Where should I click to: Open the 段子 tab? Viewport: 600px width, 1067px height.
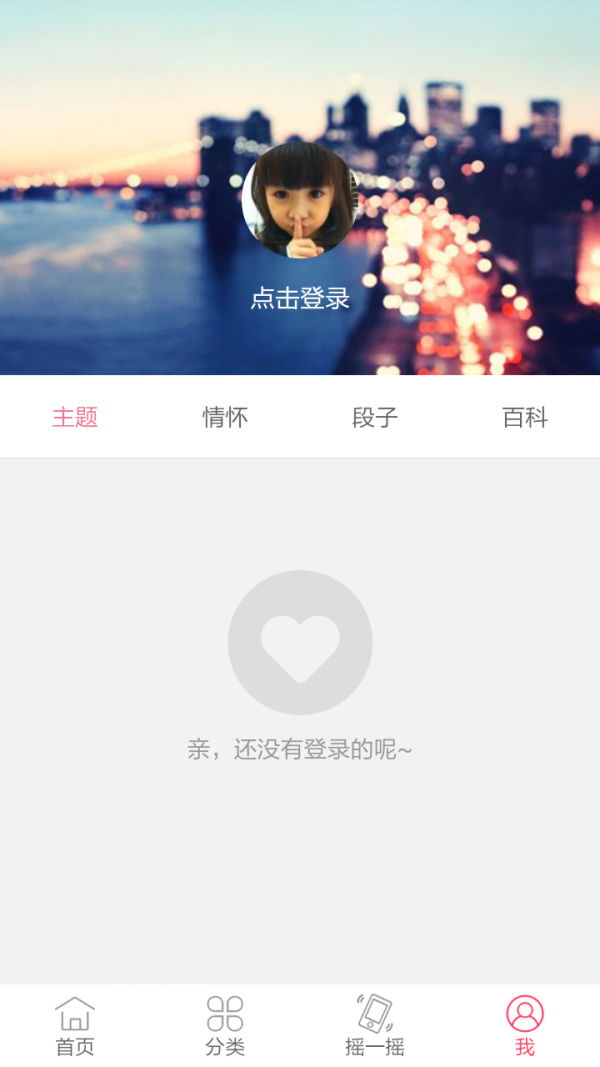(x=375, y=417)
